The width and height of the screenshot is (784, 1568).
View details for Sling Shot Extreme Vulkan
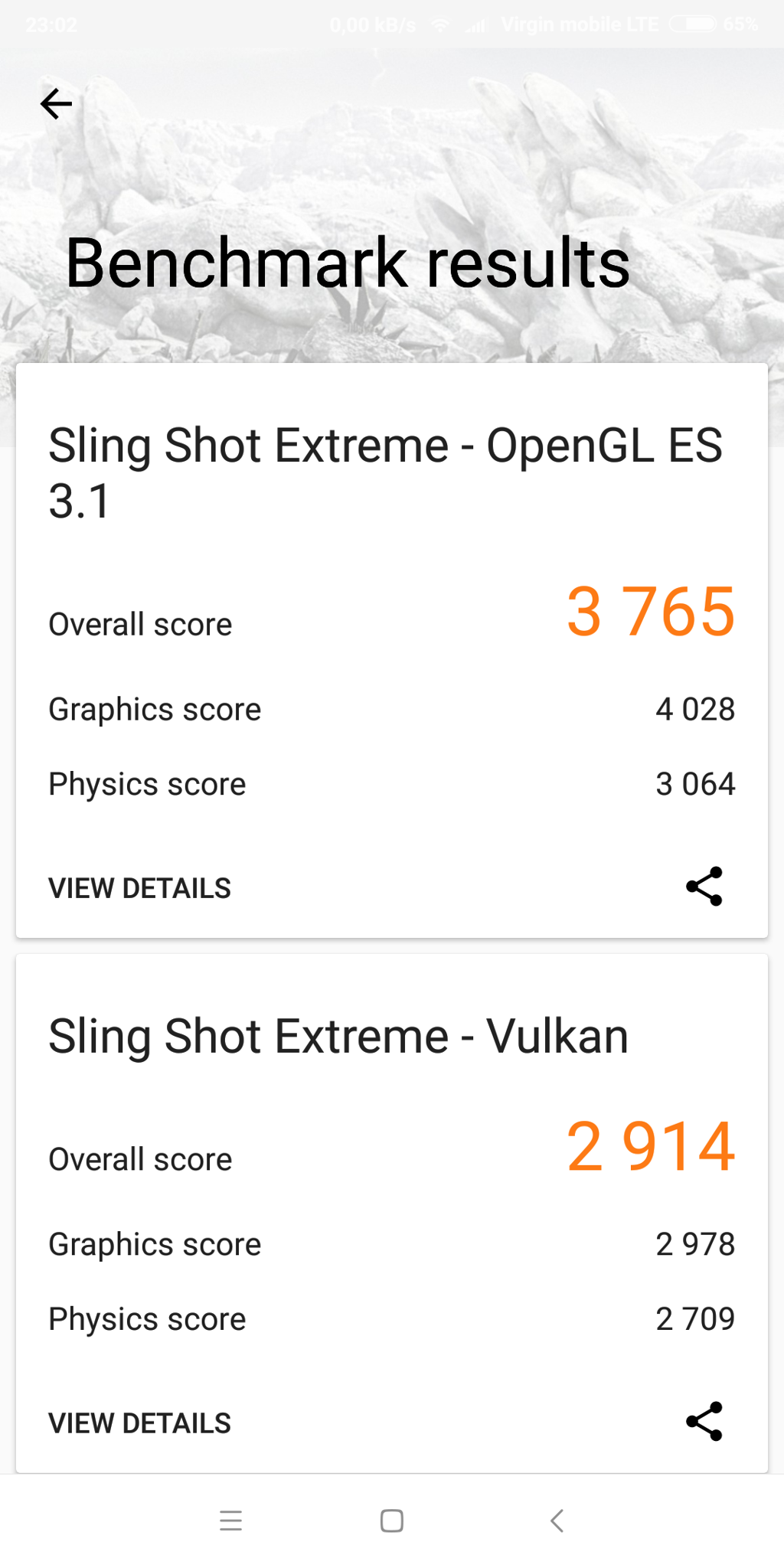139,1423
